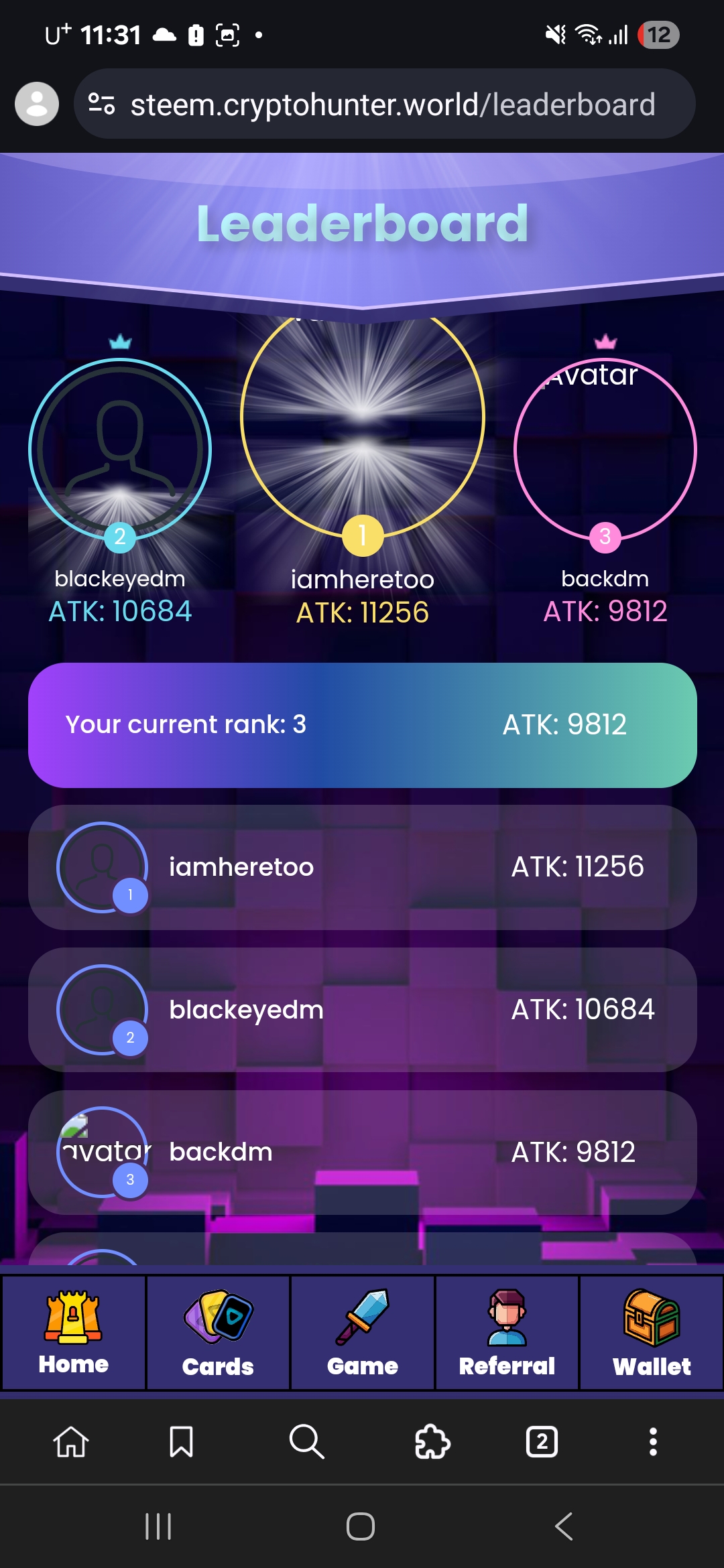The height and width of the screenshot is (1568, 724).
Task: Open the Referral tab
Action: (507, 1332)
